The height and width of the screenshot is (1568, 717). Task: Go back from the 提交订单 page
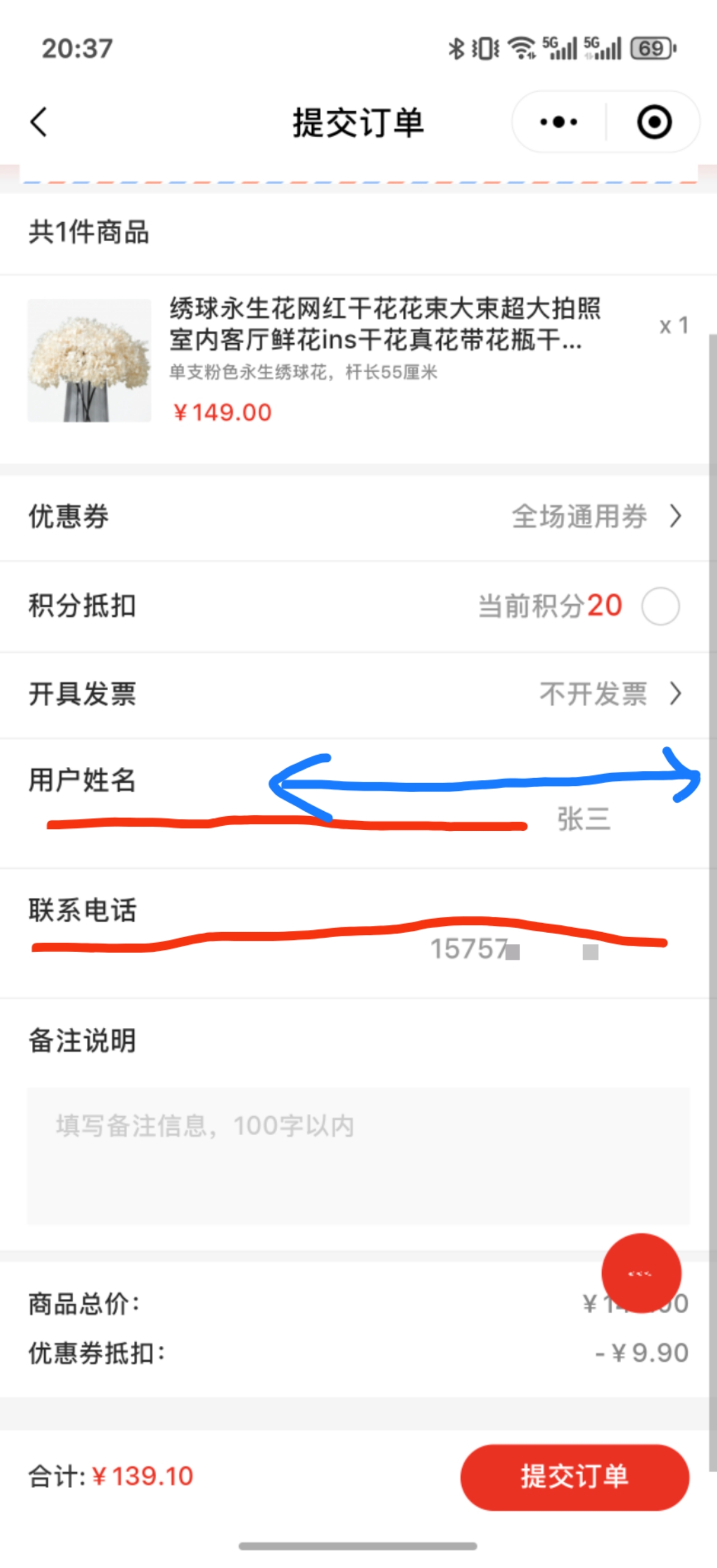[39, 121]
